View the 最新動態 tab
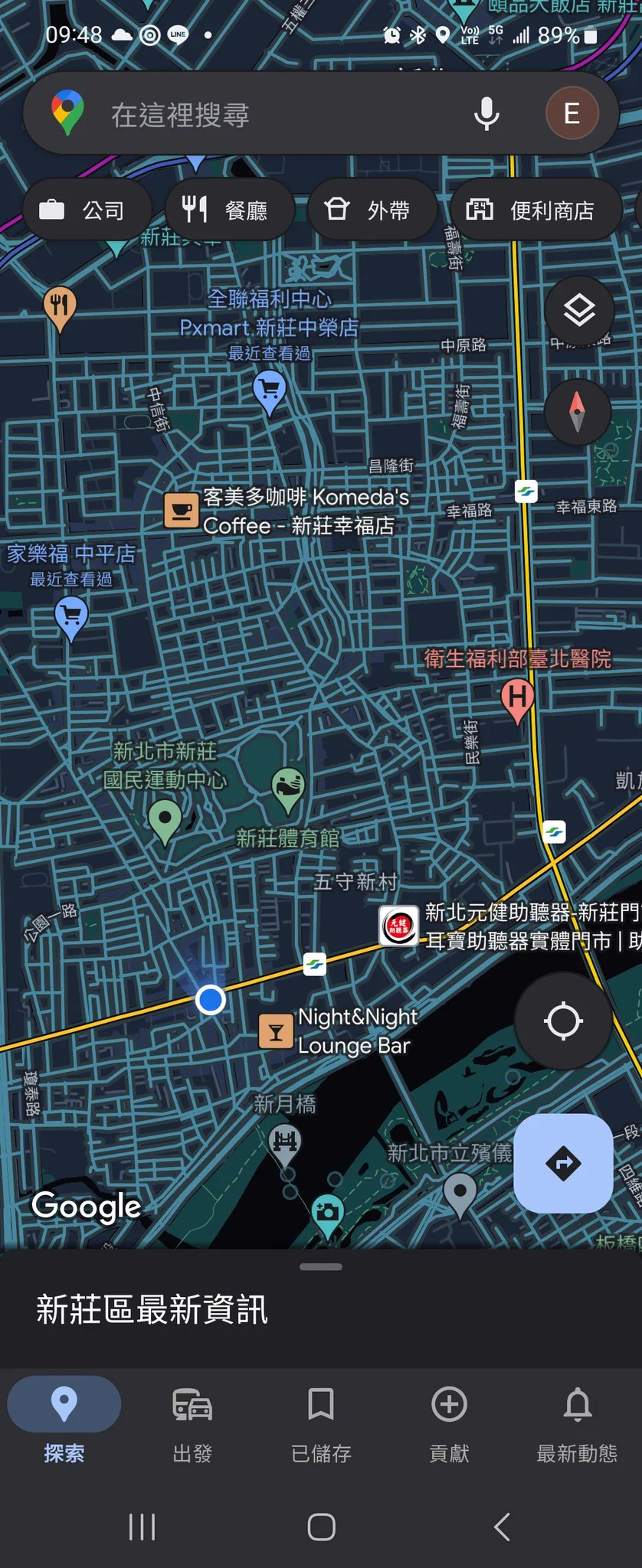This screenshot has height=1568, width=642. (x=577, y=1421)
